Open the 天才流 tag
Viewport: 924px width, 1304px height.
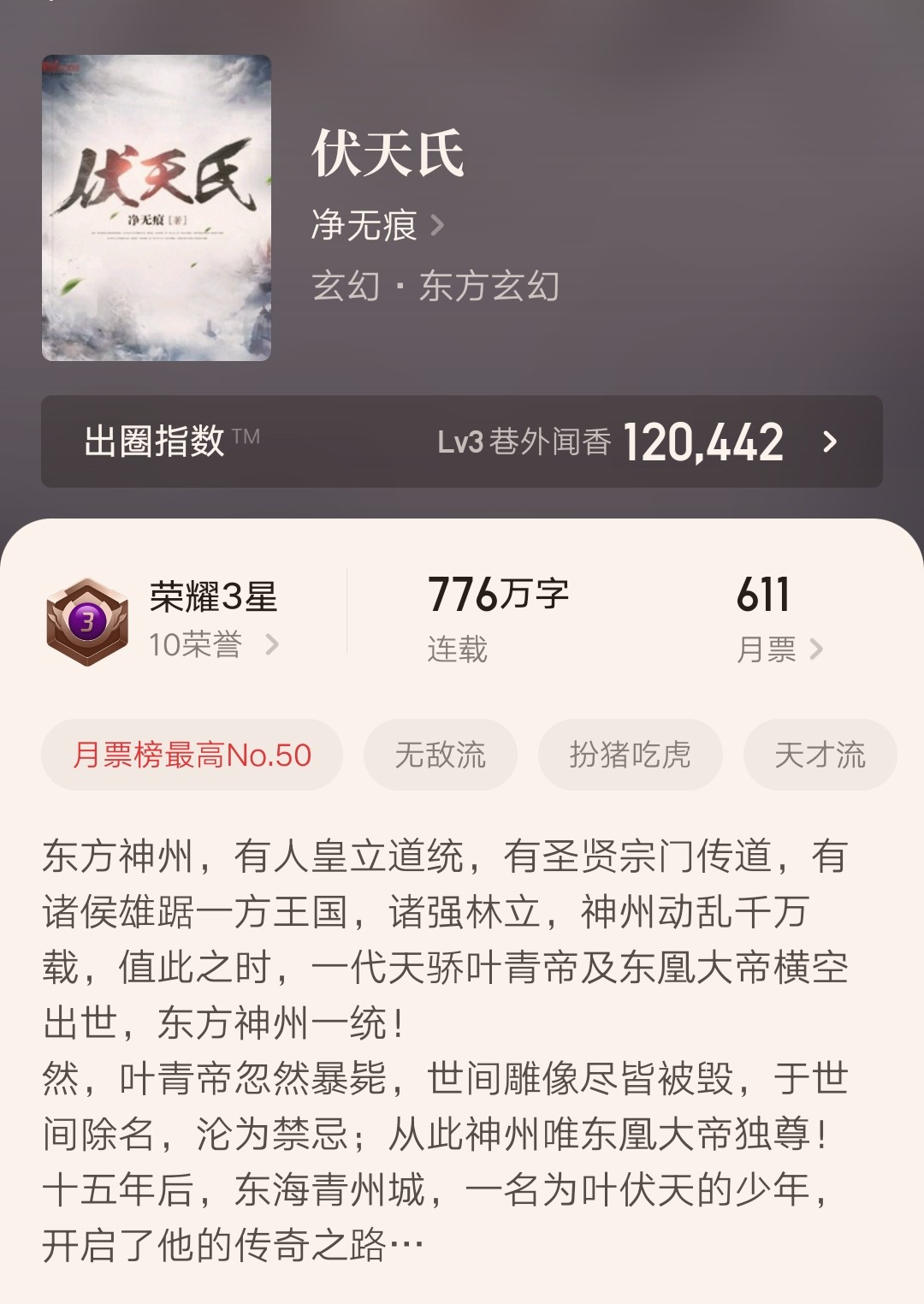tap(820, 755)
